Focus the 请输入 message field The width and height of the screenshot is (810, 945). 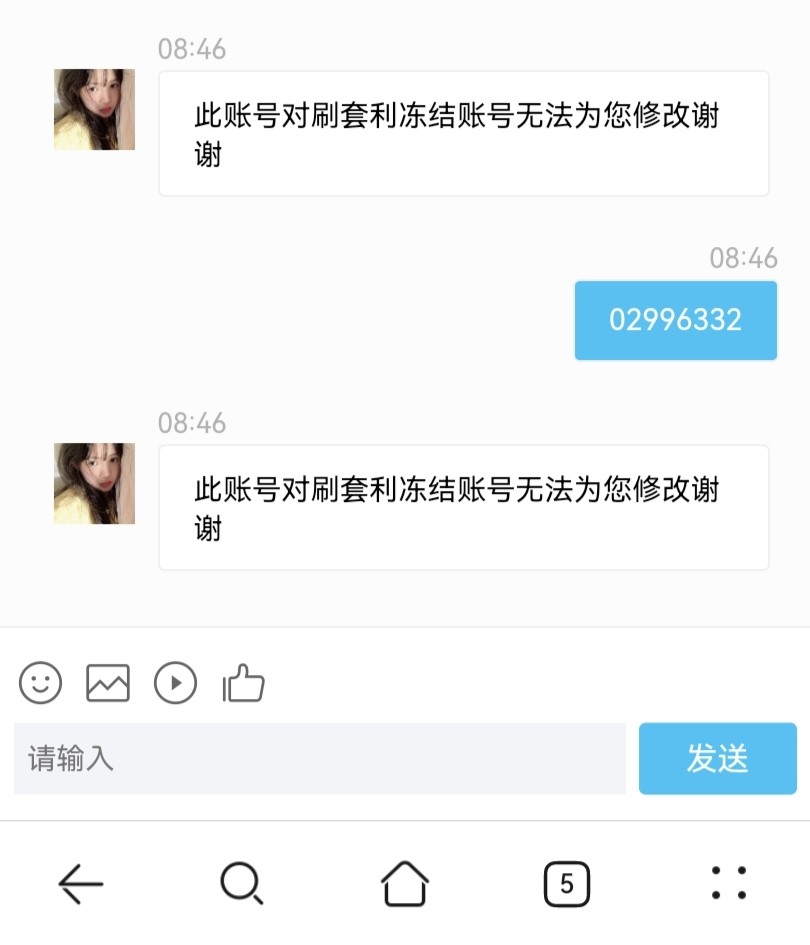[x=319, y=758]
